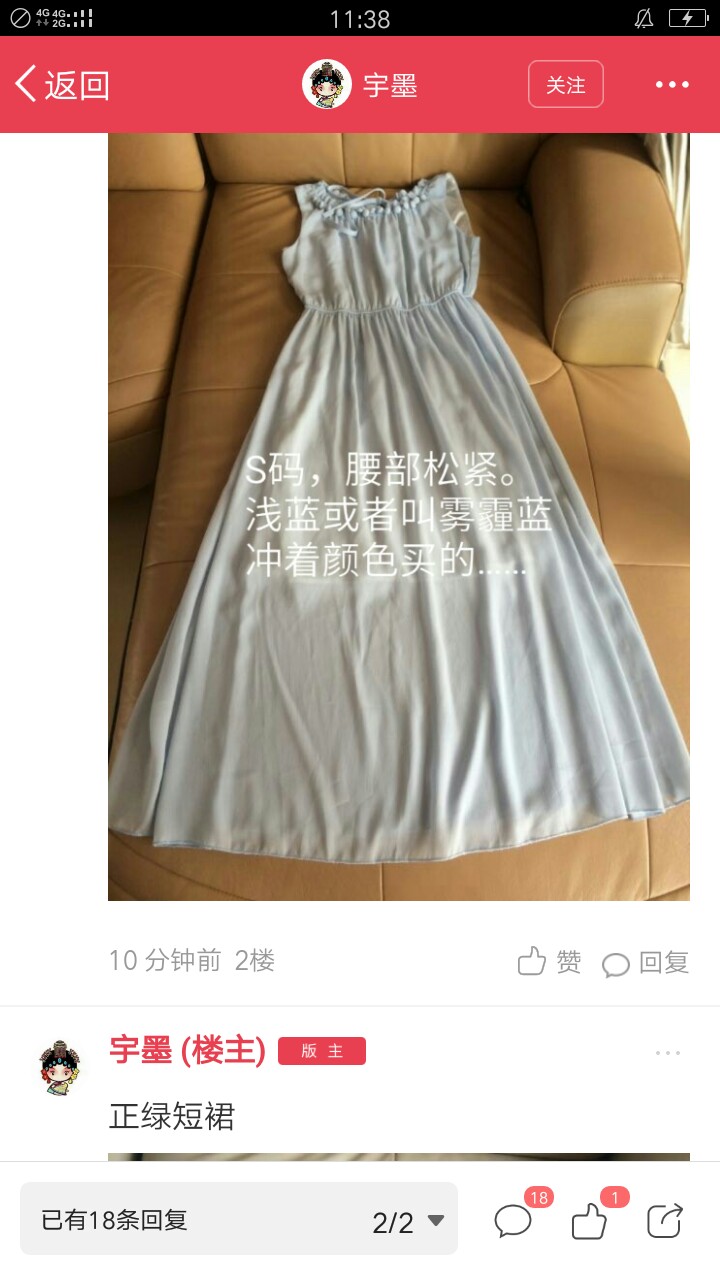Open the light blue dress photo

point(399,517)
